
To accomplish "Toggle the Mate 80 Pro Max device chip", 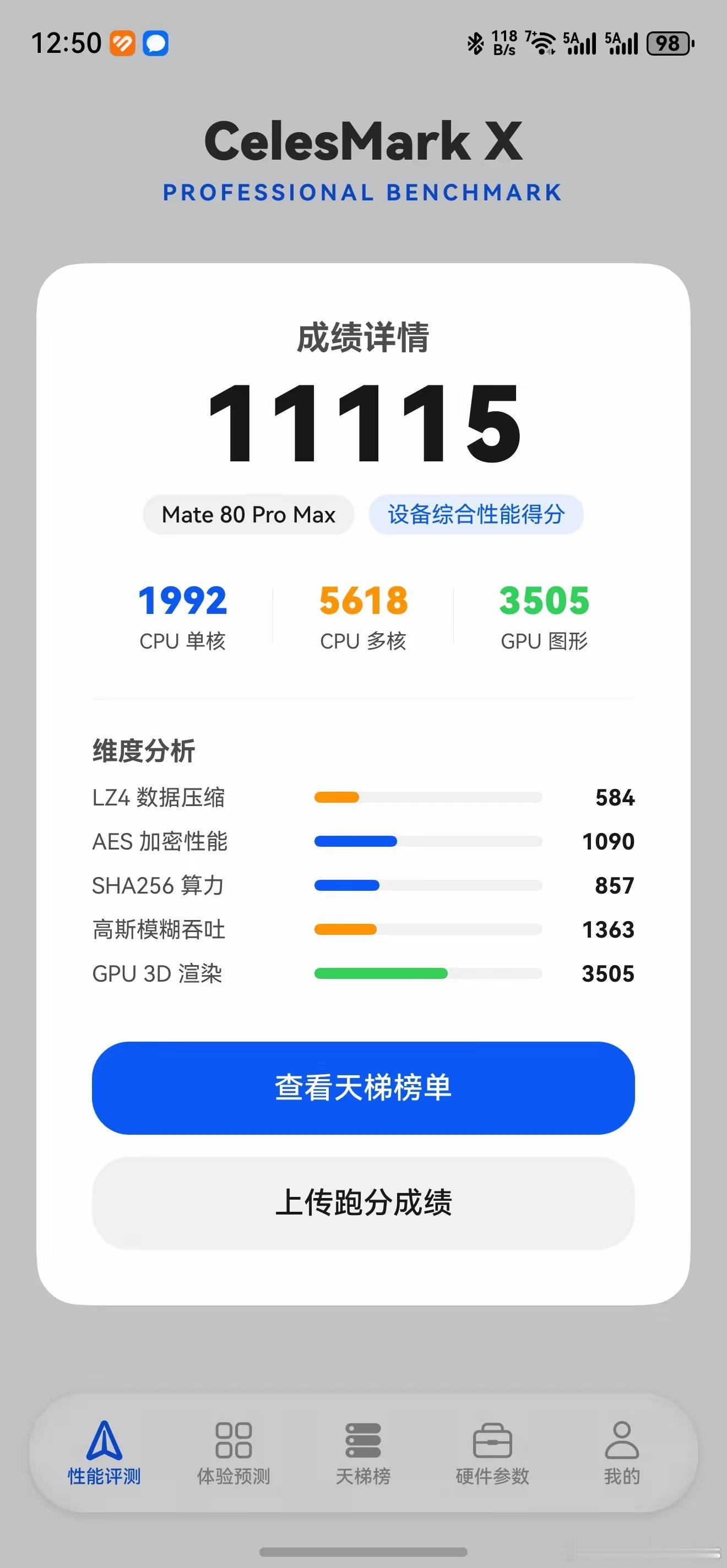I will (248, 514).
